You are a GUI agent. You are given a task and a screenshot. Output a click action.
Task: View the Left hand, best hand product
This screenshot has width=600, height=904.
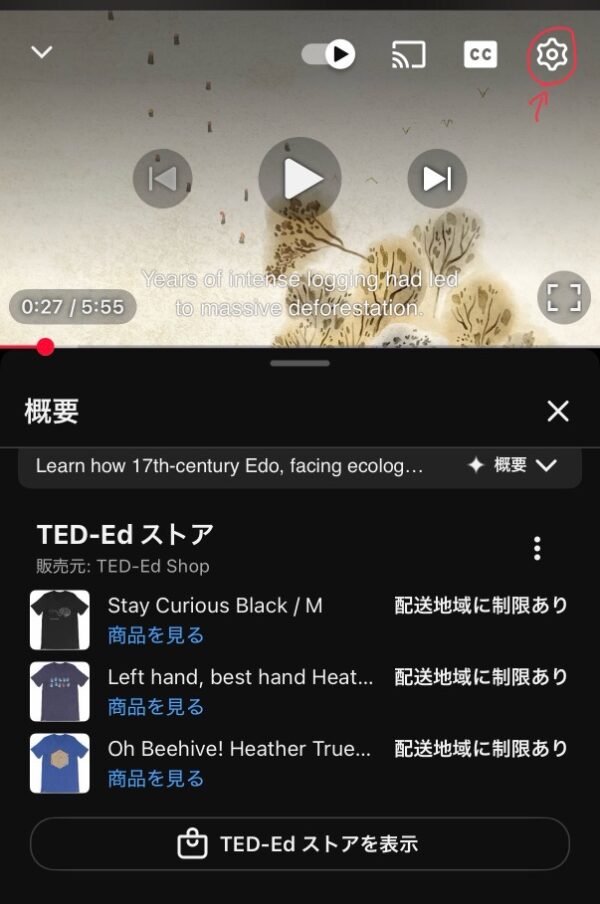pyautogui.click(x=155, y=707)
